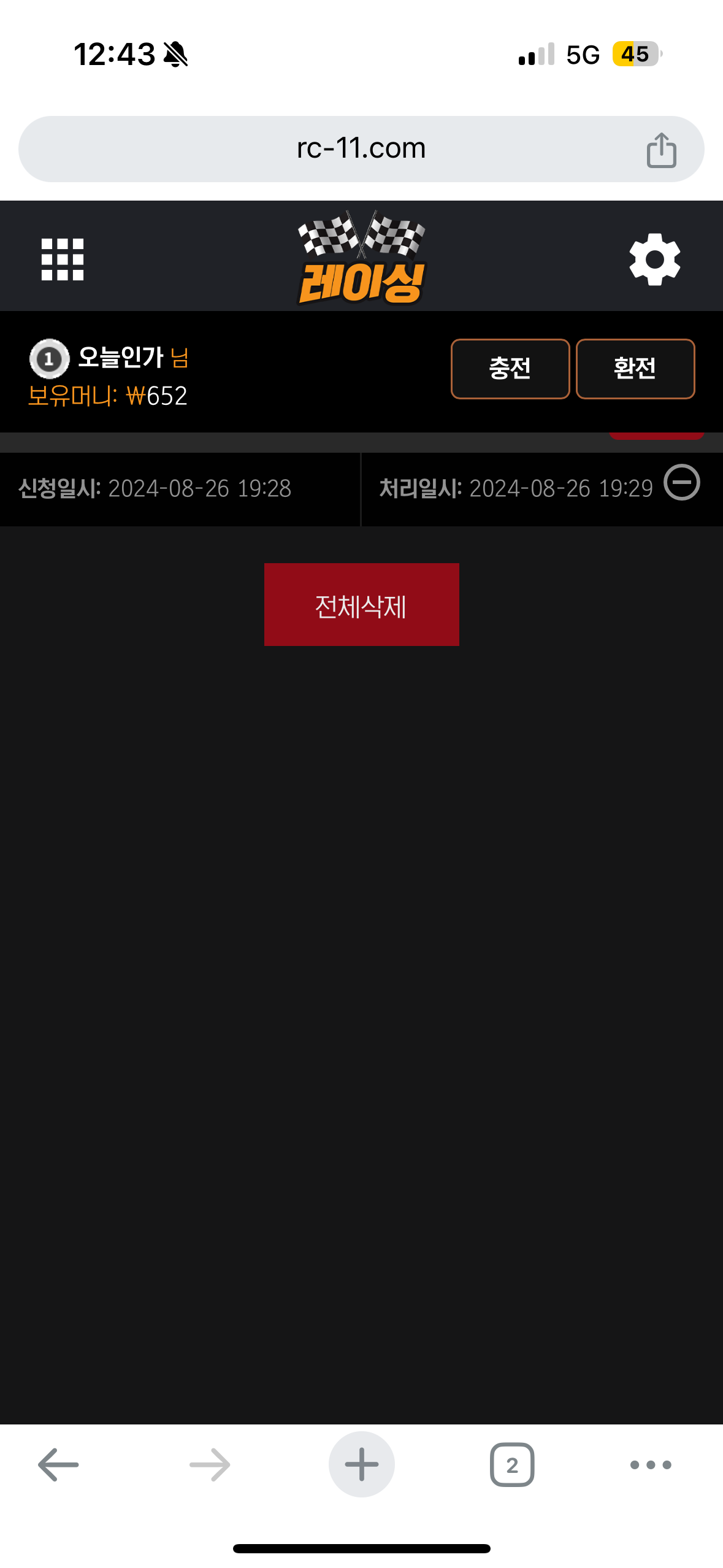Open a new browser tab

(362, 1465)
